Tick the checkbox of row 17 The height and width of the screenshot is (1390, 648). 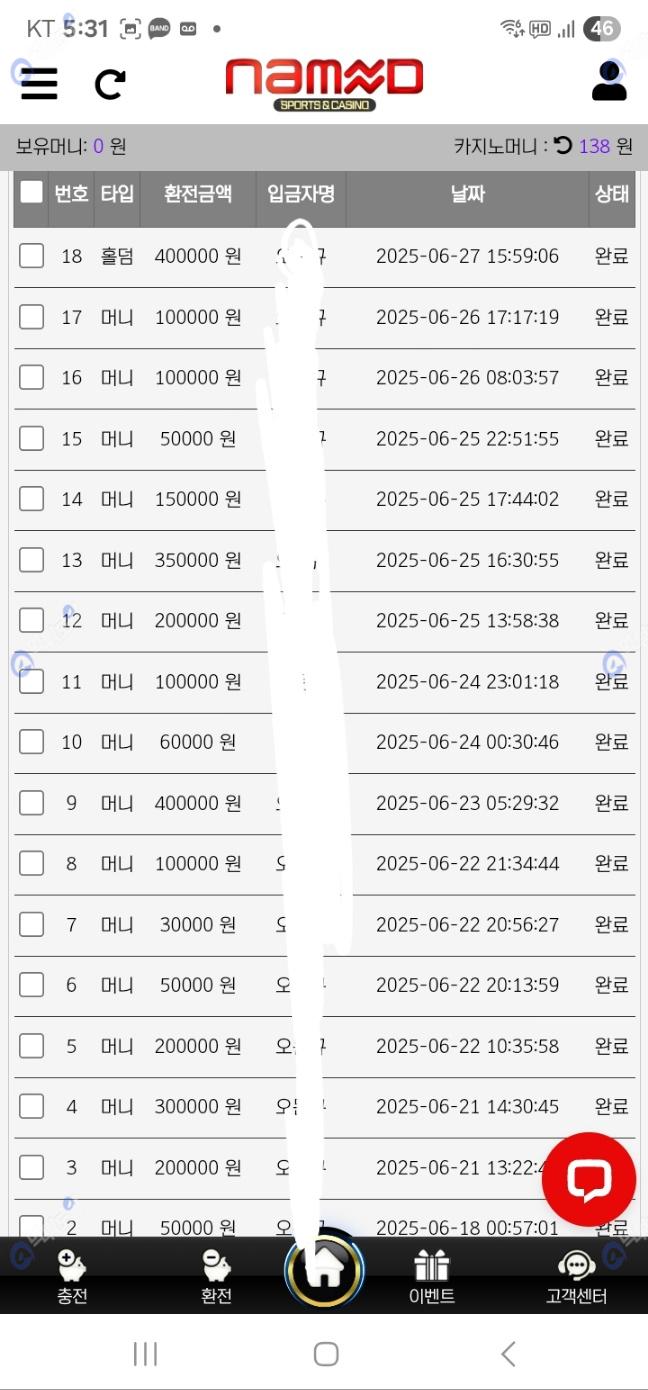coord(31,317)
